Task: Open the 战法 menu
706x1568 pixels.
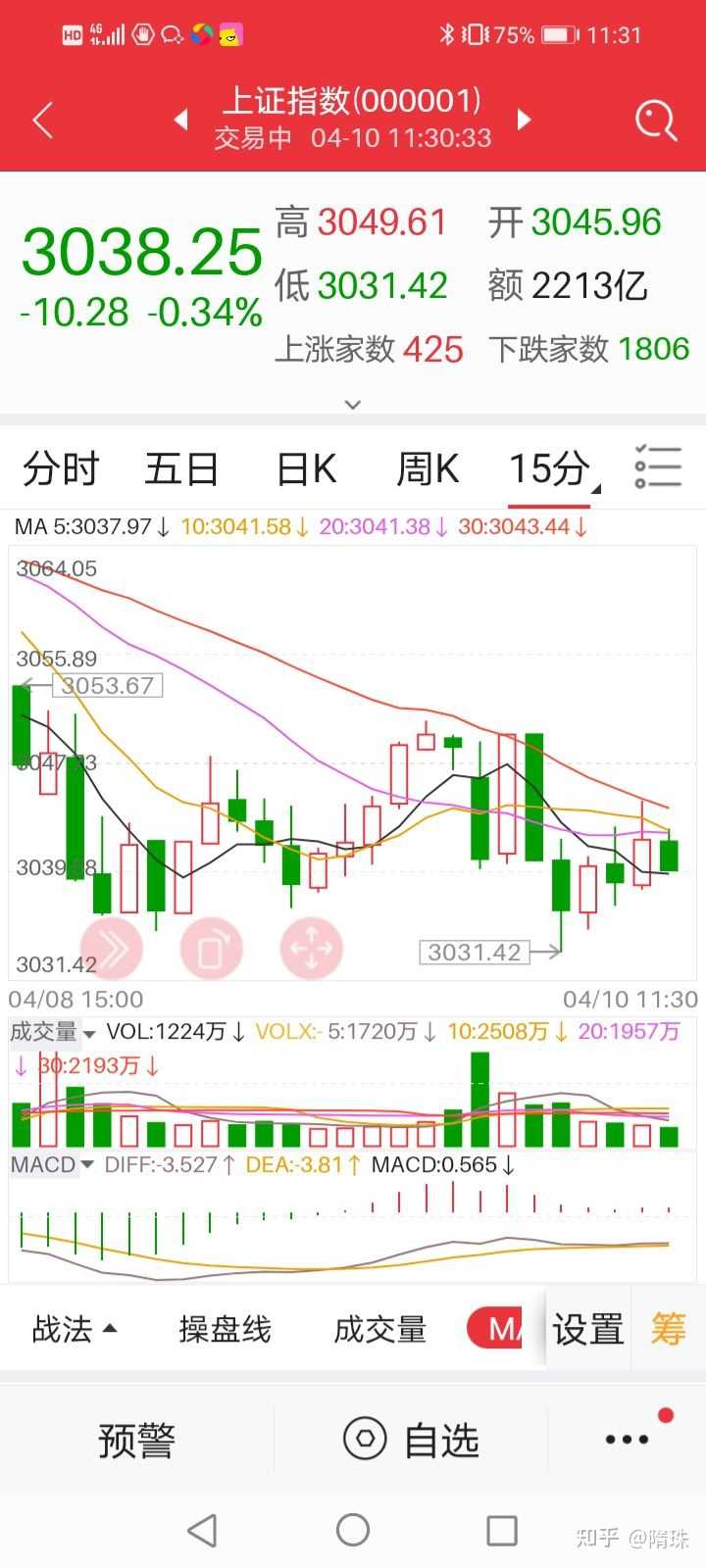Action: click(x=75, y=1330)
